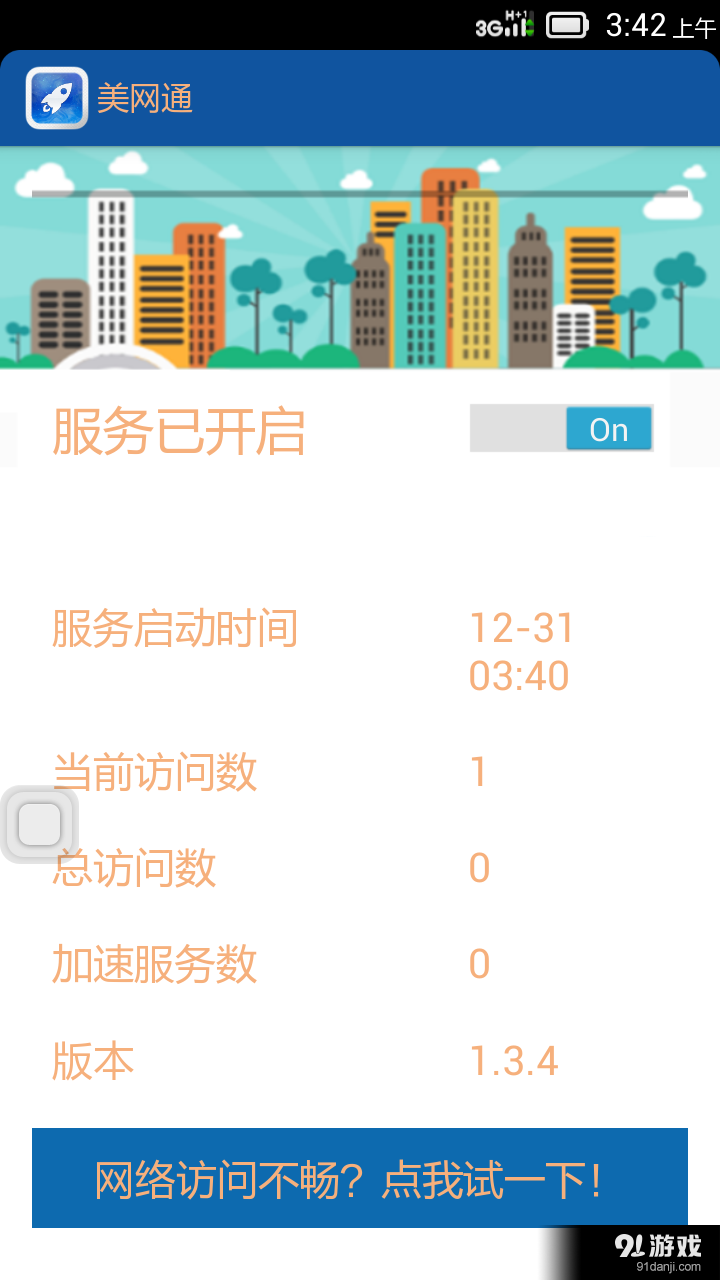720x1280 pixels.
Task: Open the floating assistive touch button
Action: pyautogui.click(x=40, y=826)
